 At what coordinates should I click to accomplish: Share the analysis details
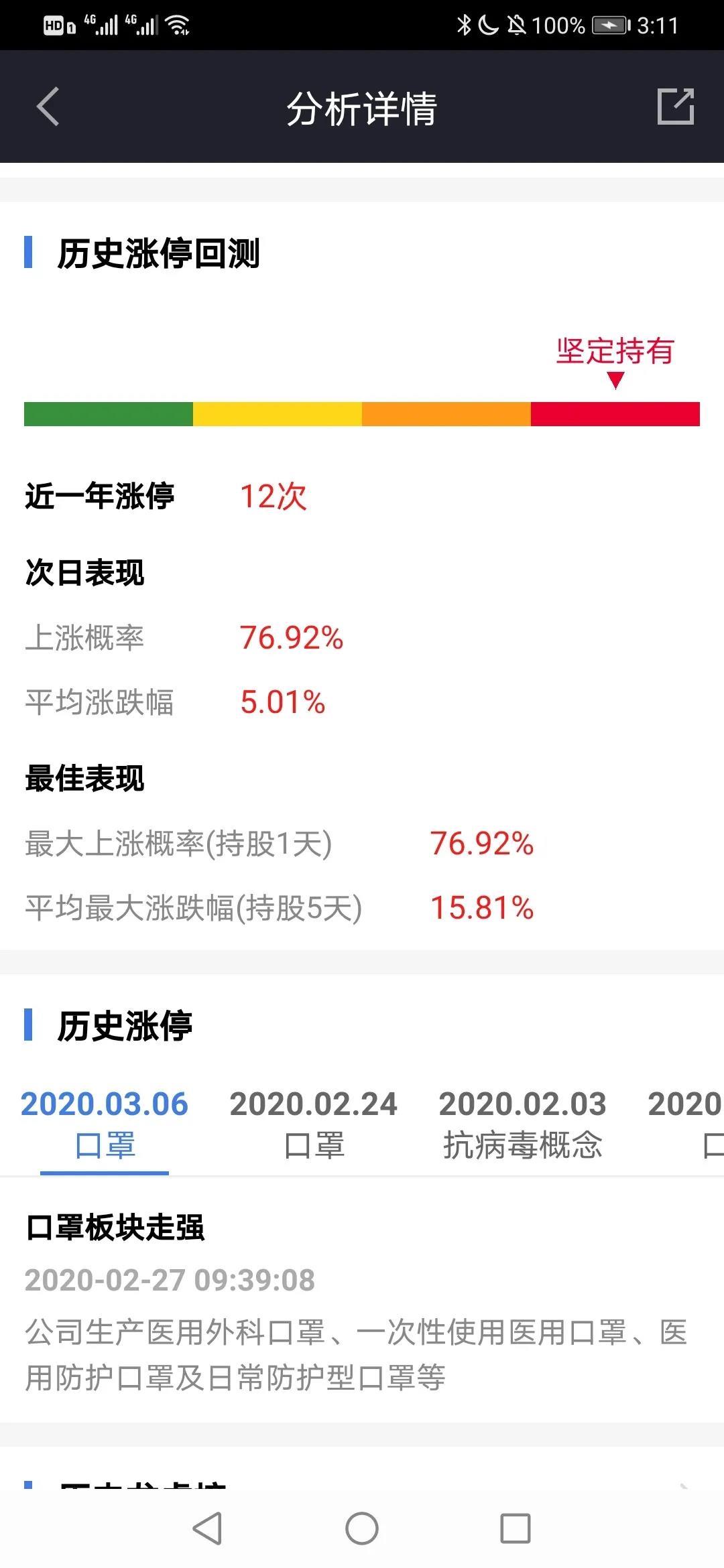tap(675, 107)
